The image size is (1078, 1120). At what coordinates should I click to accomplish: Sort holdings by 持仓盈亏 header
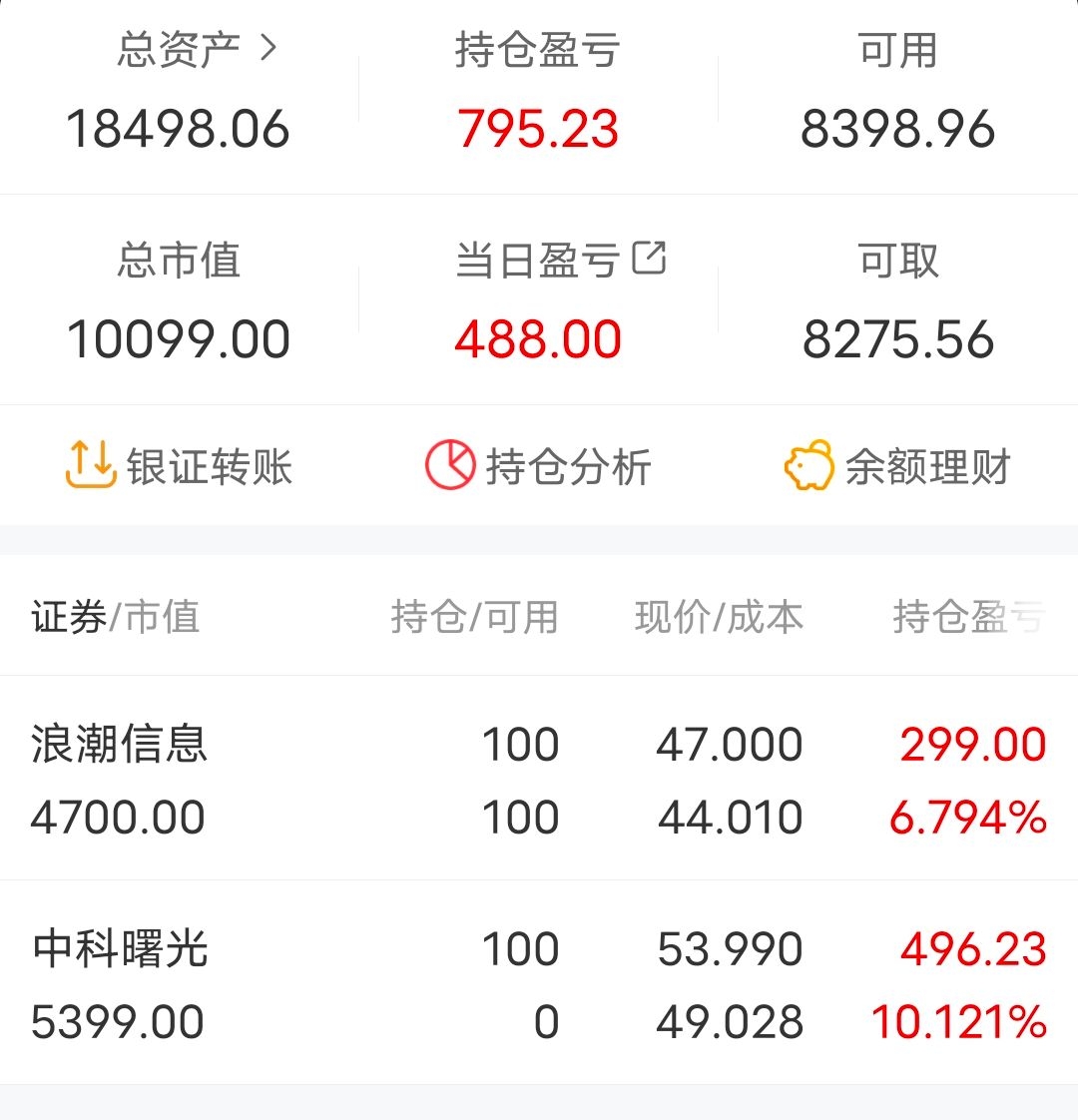click(x=966, y=617)
